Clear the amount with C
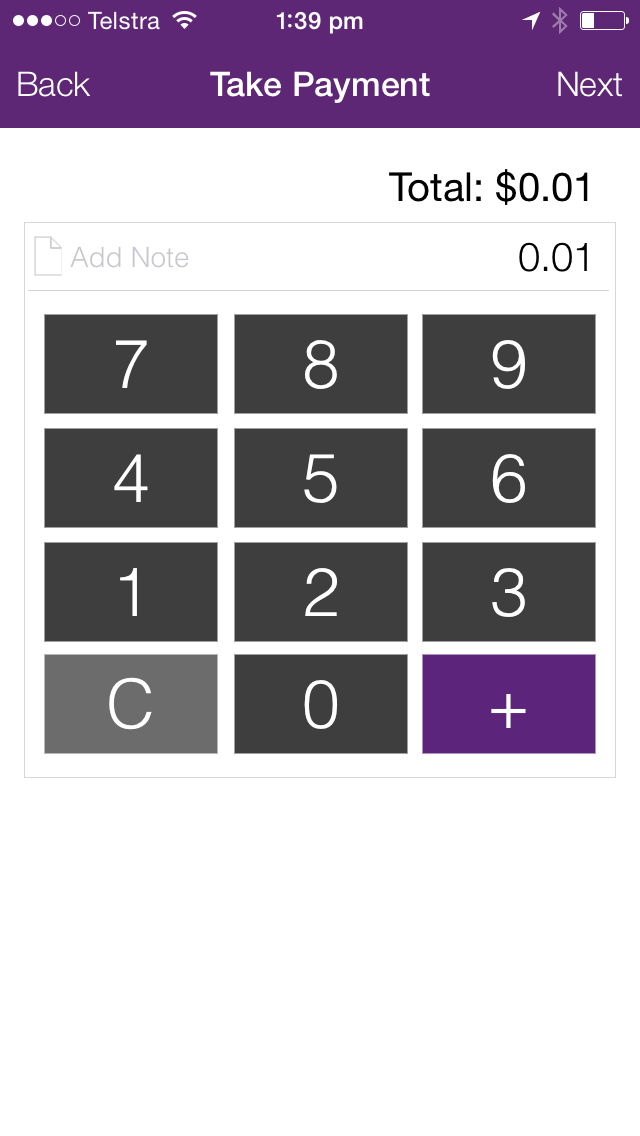This screenshot has width=640, height=1136. [131, 704]
